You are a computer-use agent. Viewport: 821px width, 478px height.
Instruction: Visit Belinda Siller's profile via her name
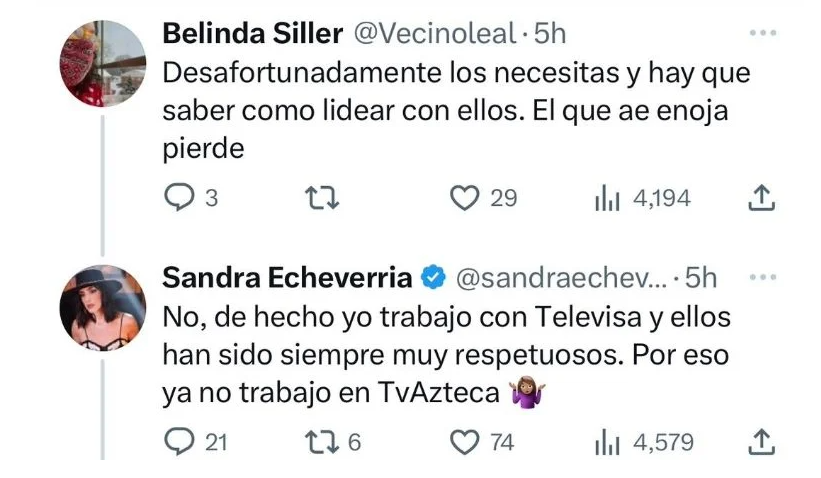250,34
